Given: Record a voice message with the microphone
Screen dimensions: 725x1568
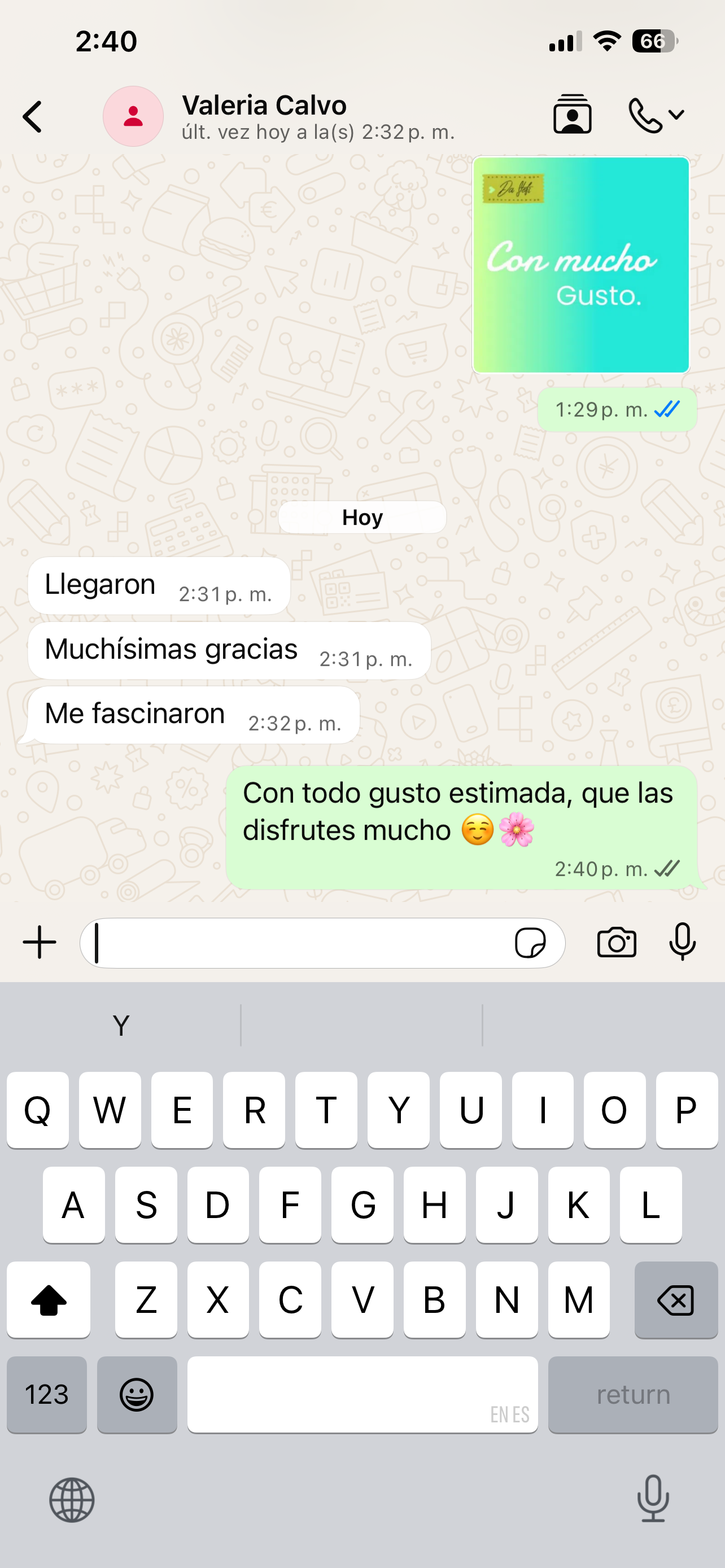Looking at the screenshot, I should click(x=683, y=941).
